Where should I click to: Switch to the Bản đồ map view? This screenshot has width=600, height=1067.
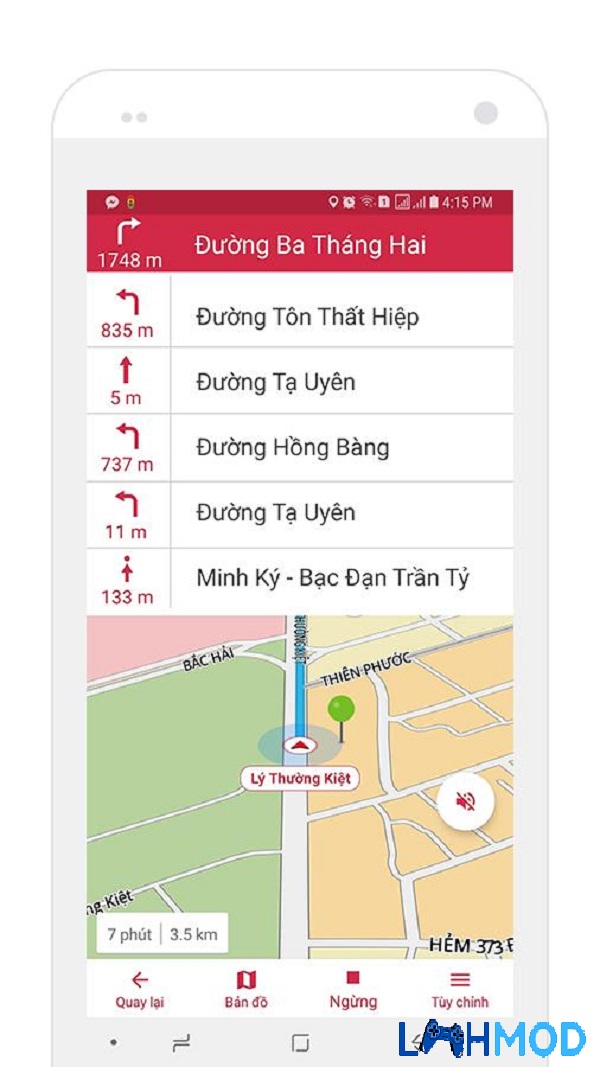click(246, 988)
